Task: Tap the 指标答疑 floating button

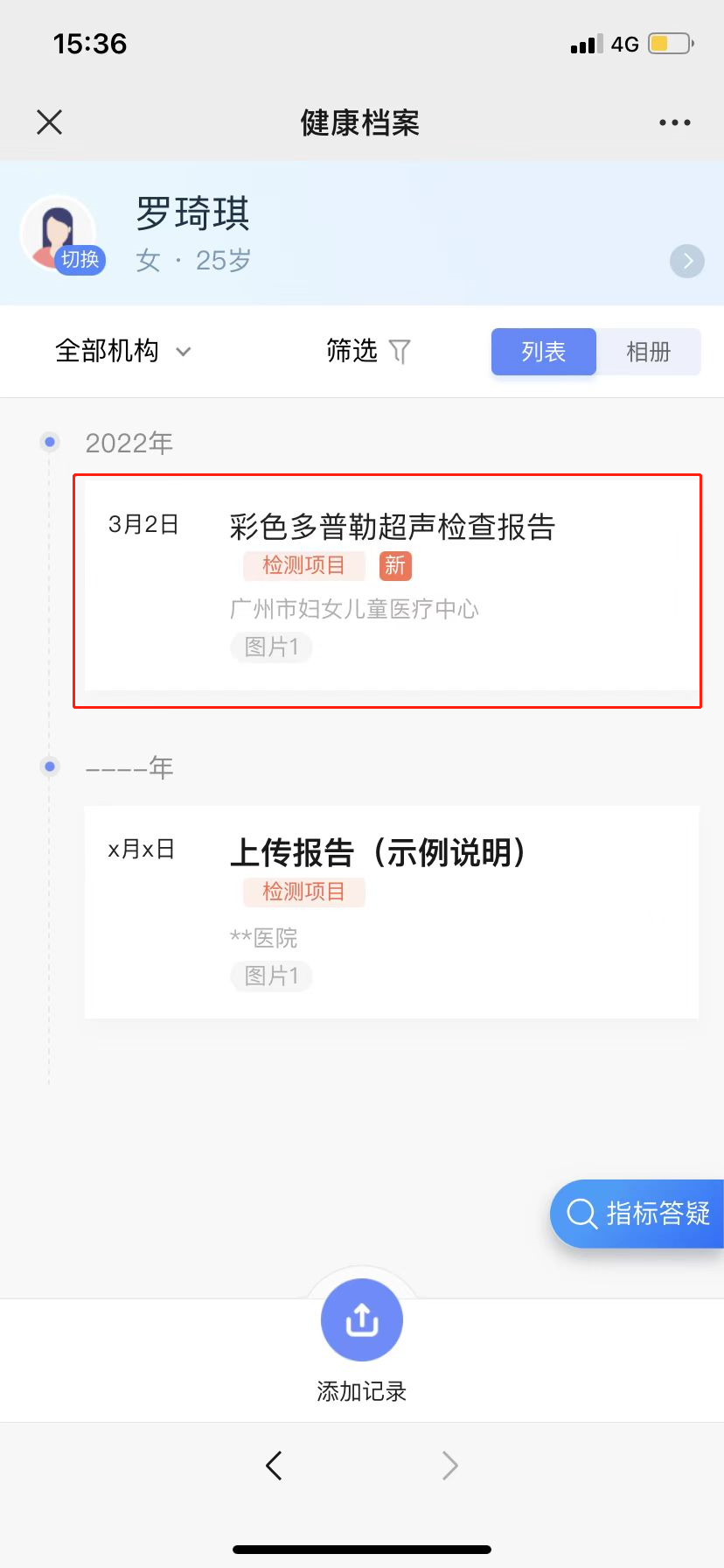Action: click(639, 1214)
